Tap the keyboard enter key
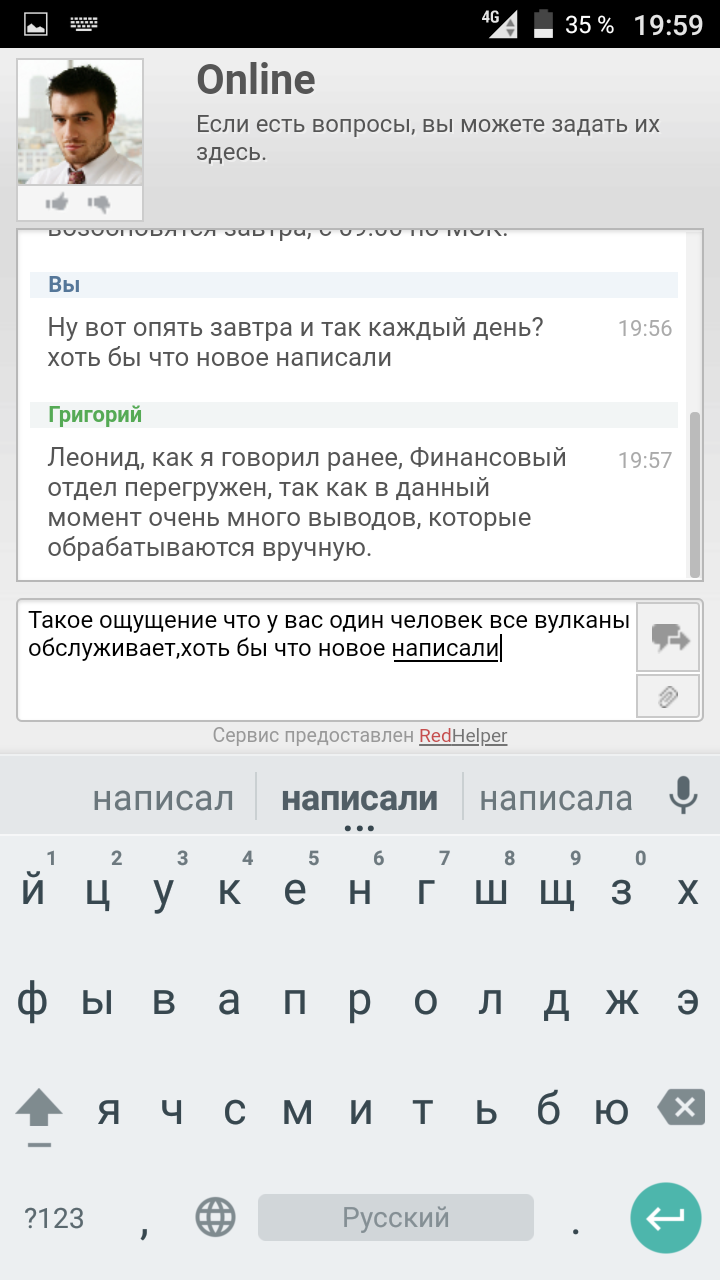The image size is (720, 1280). click(665, 1217)
